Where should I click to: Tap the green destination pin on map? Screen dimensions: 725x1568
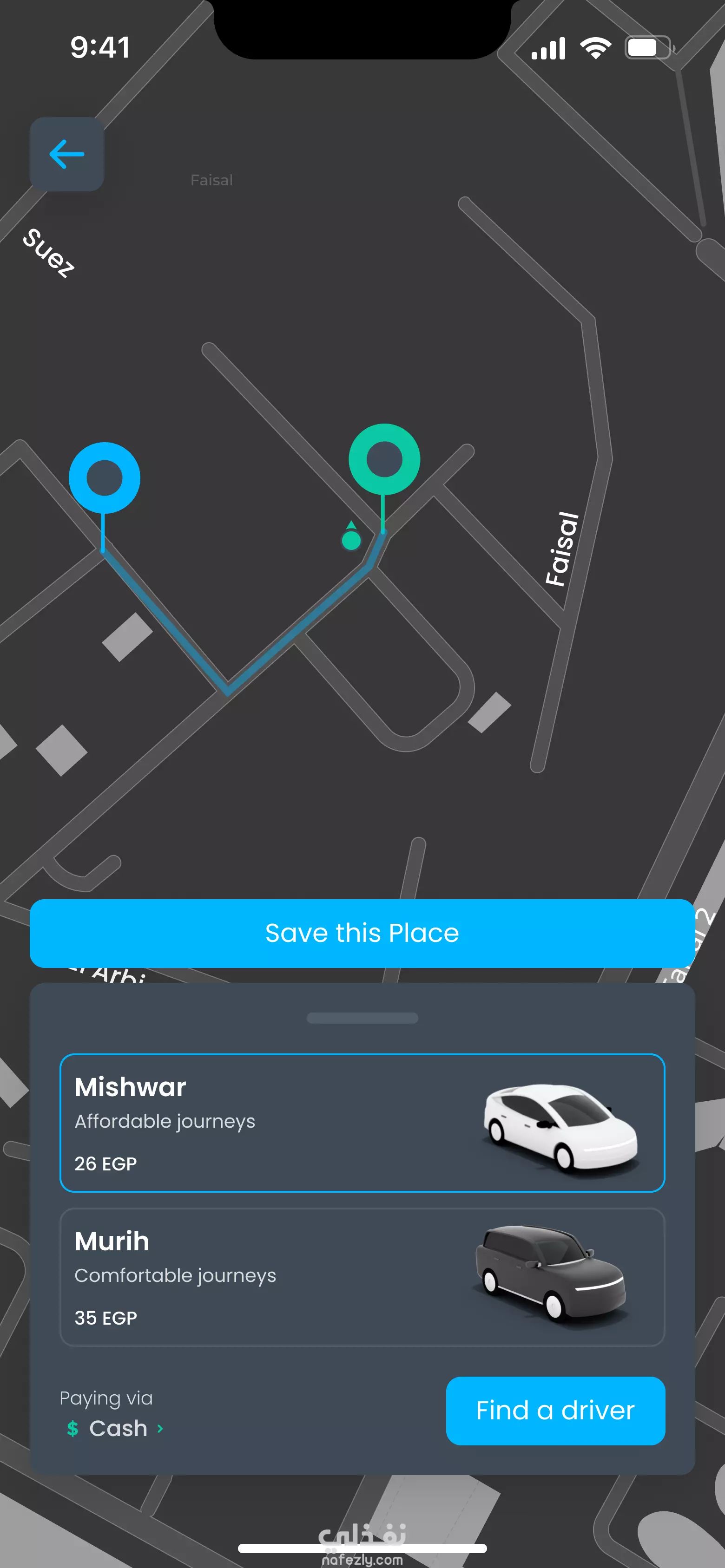(384, 459)
